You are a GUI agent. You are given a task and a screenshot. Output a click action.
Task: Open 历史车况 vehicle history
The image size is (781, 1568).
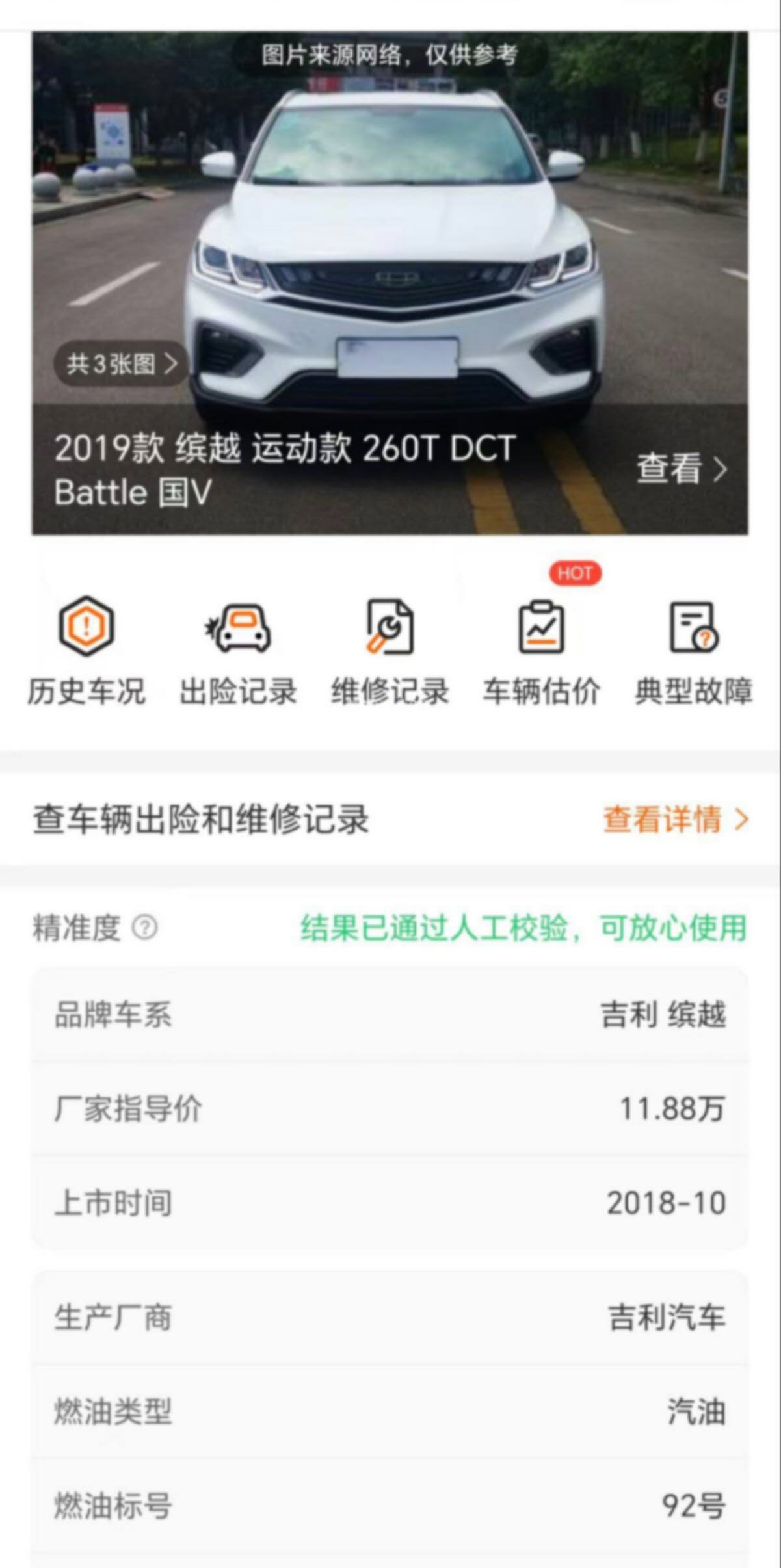(86, 650)
